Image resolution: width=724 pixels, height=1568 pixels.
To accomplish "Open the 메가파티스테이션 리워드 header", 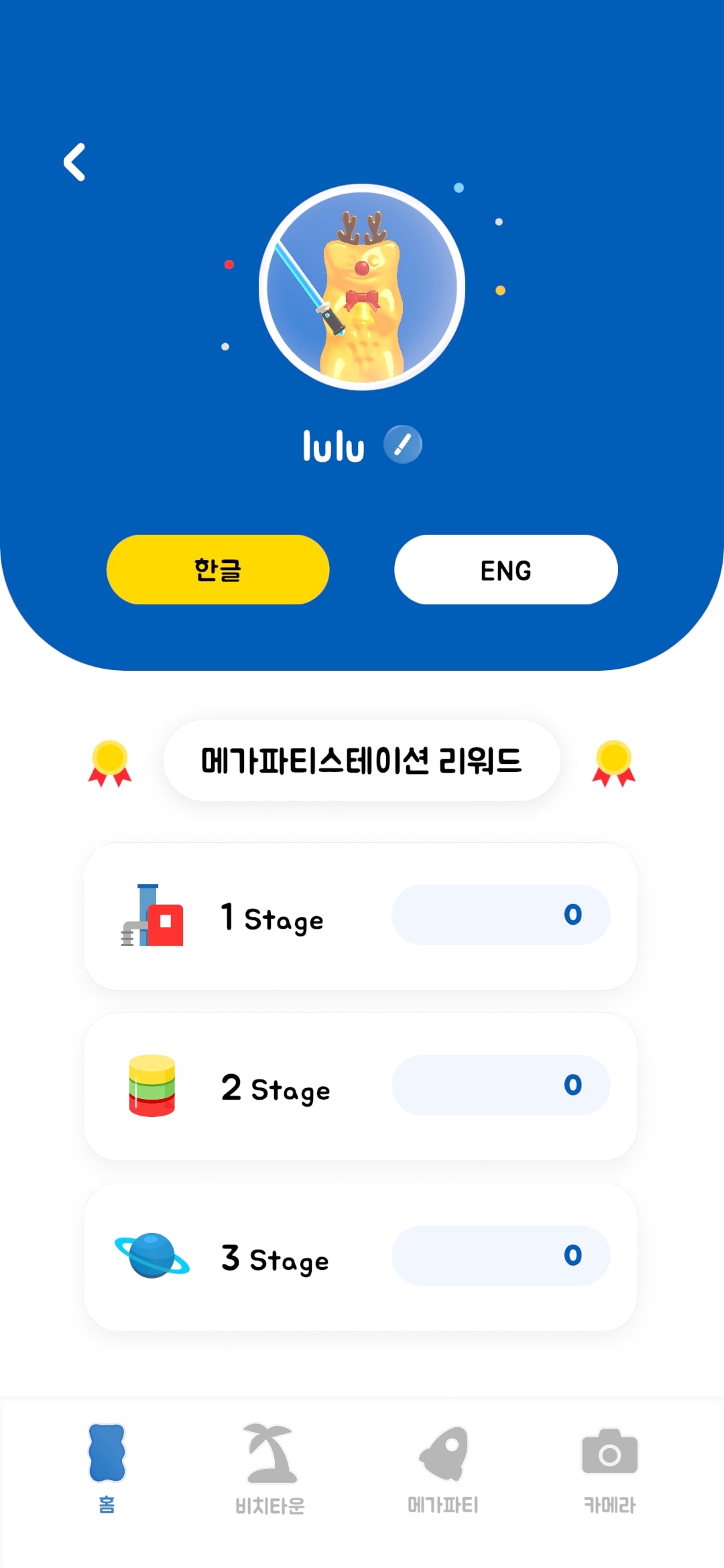I will tap(362, 761).
